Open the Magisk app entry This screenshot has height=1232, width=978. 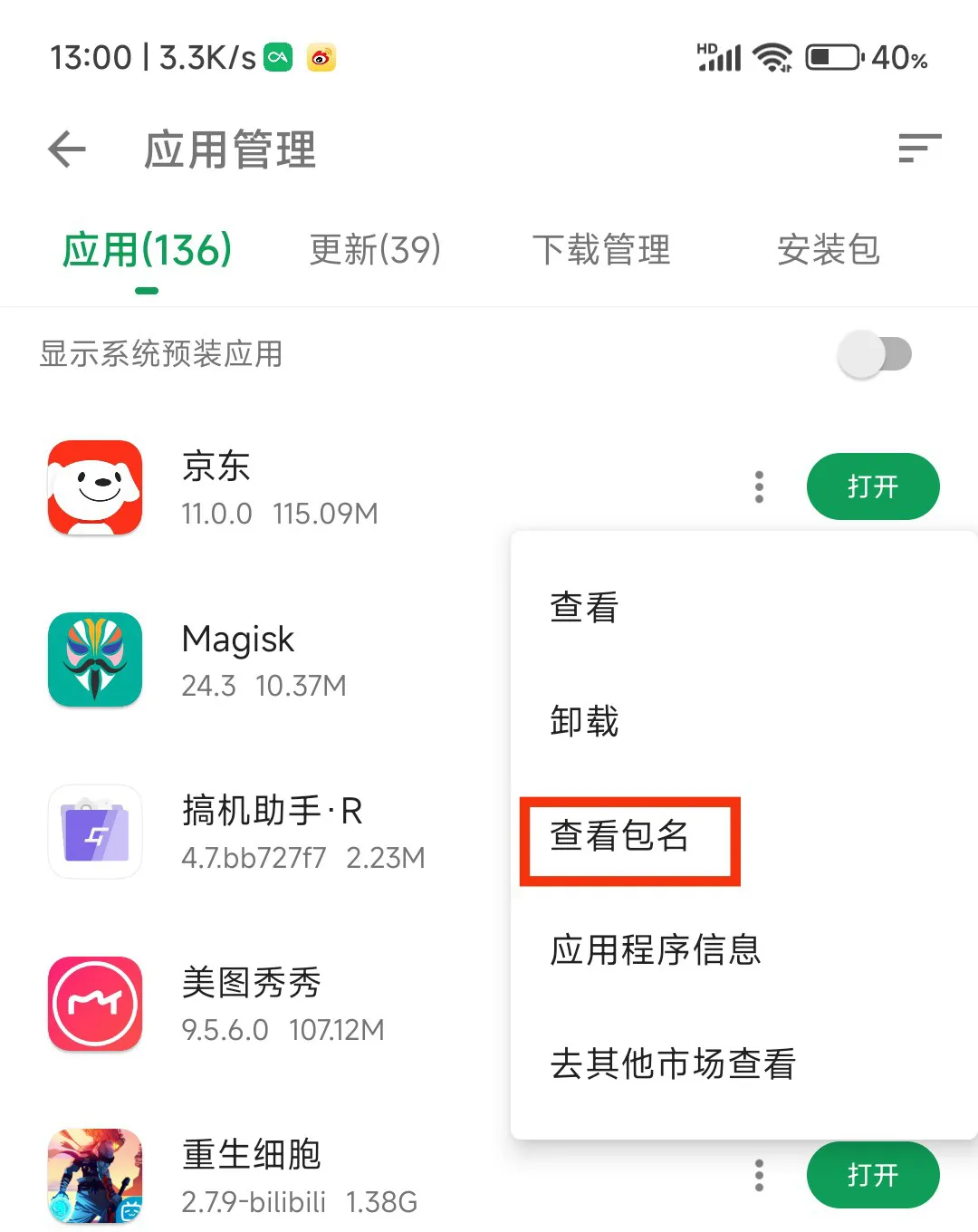[x=237, y=659]
